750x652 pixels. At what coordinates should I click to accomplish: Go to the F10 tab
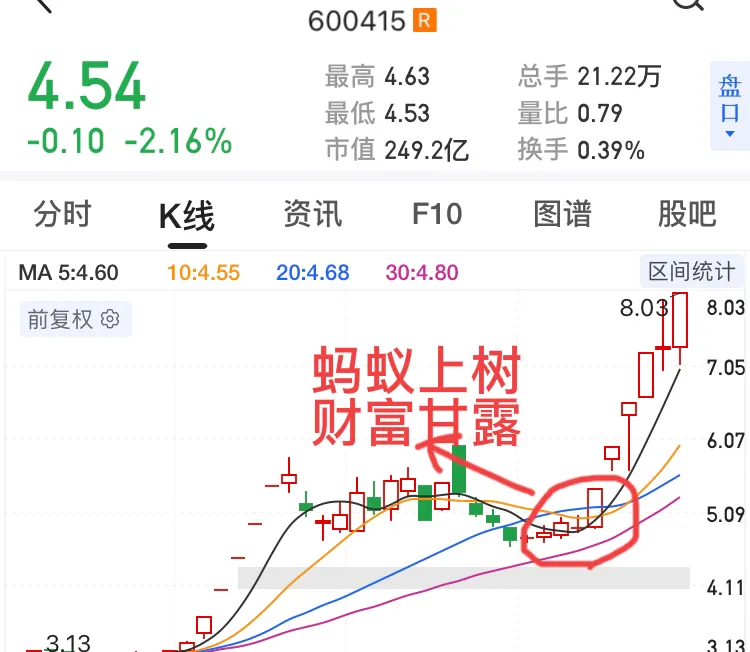pyautogui.click(x=437, y=214)
